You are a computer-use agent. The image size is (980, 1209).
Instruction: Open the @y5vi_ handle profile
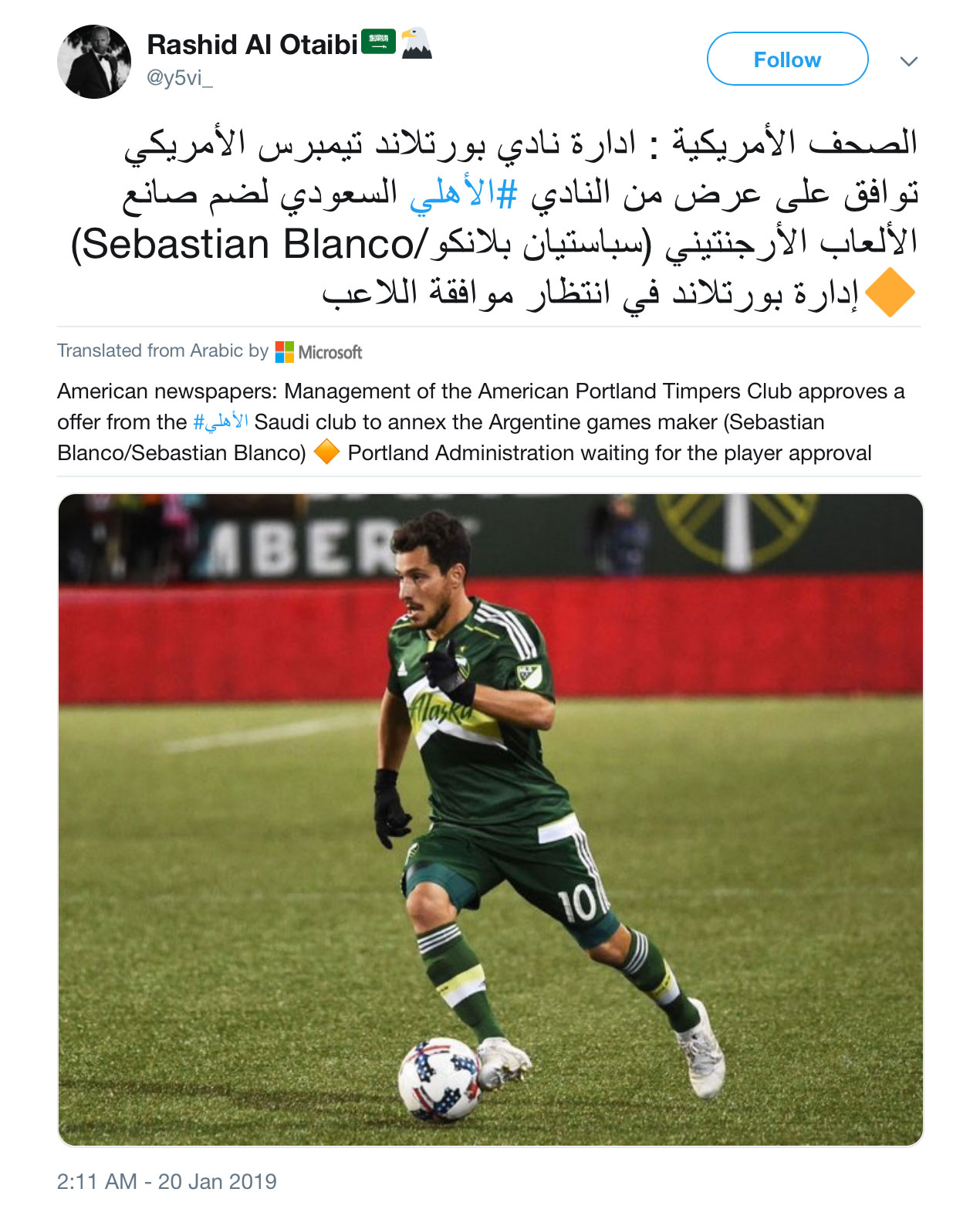tap(179, 78)
